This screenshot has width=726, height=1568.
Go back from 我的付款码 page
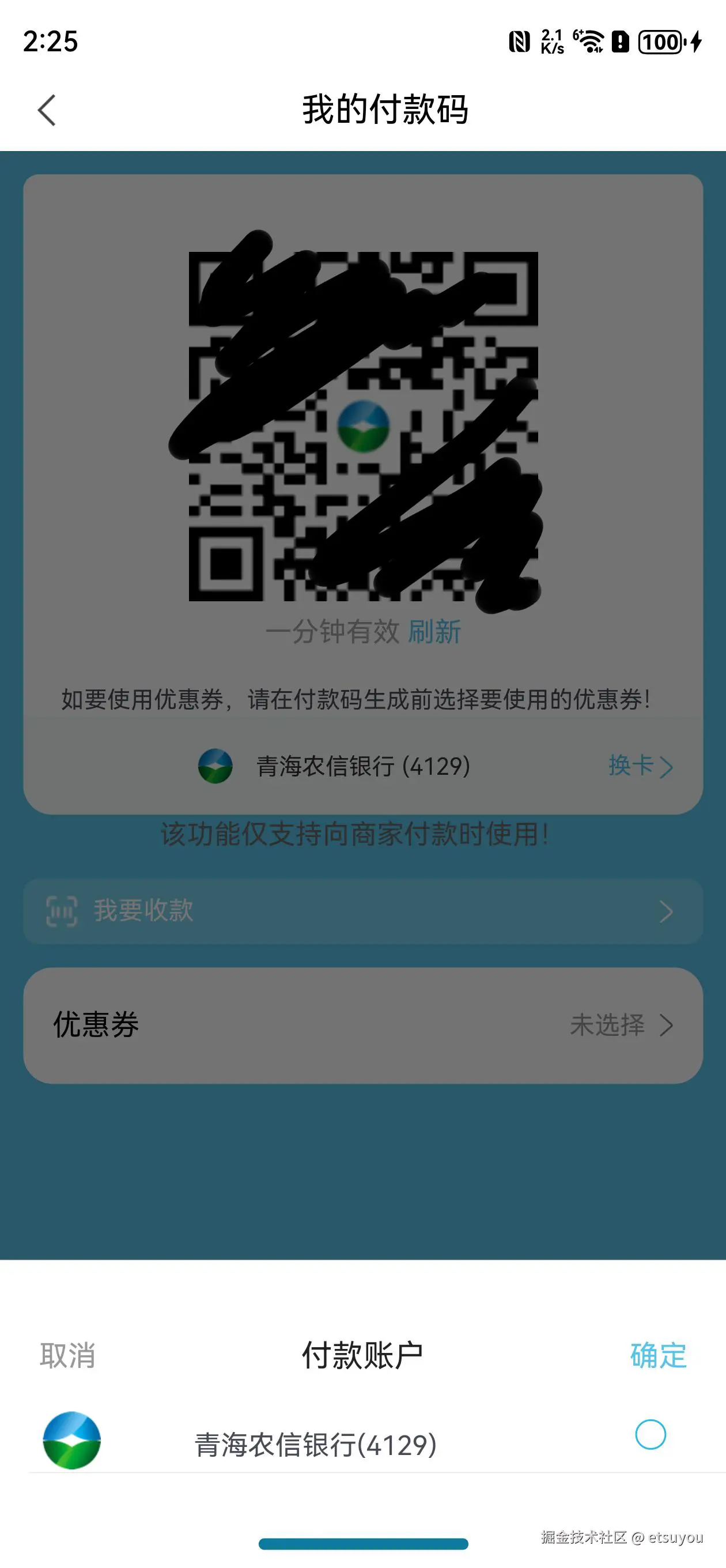pos(46,110)
